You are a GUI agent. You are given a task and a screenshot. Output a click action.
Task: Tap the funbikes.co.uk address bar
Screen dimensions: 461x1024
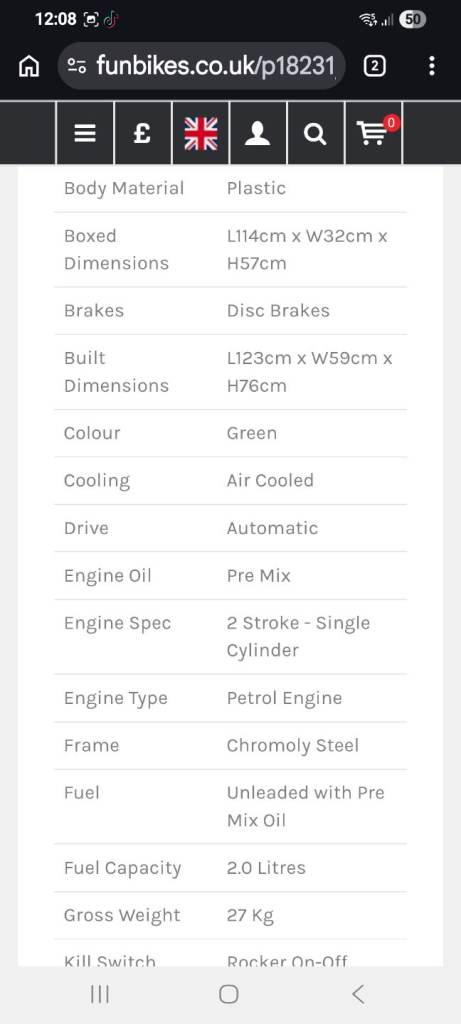click(x=201, y=66)
